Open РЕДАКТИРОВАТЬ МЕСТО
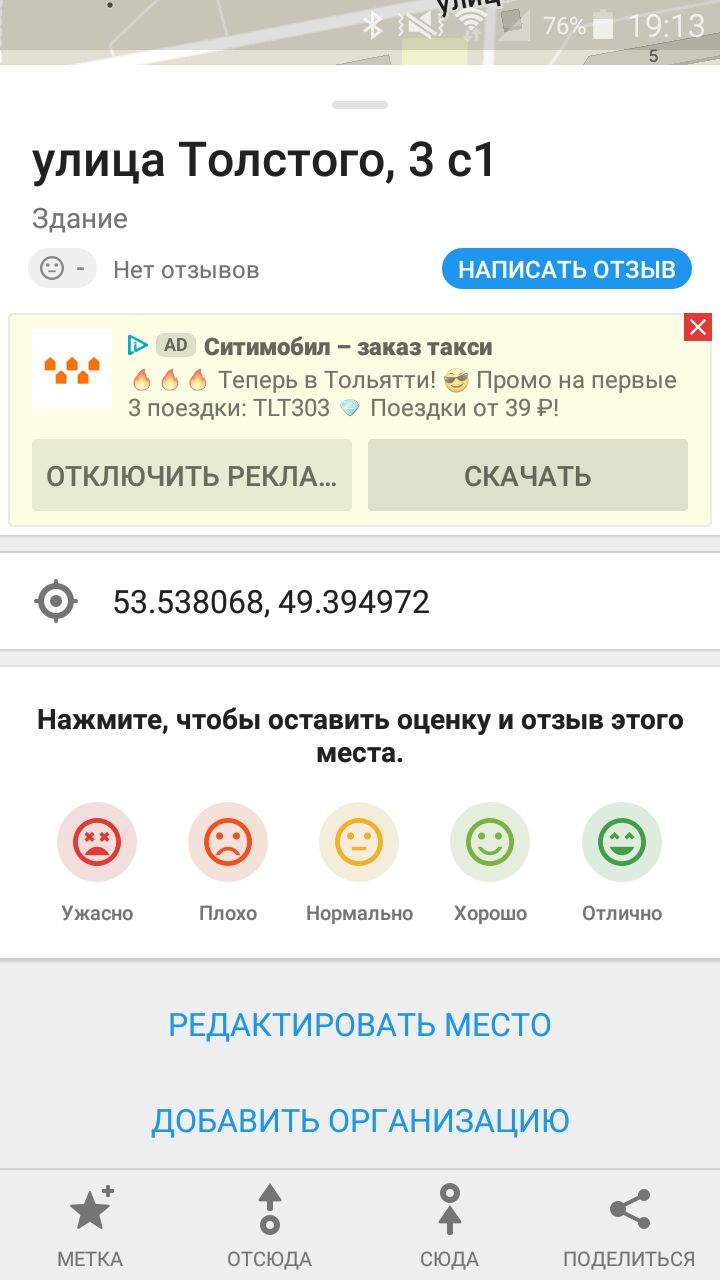 (x=360, y=1025)
